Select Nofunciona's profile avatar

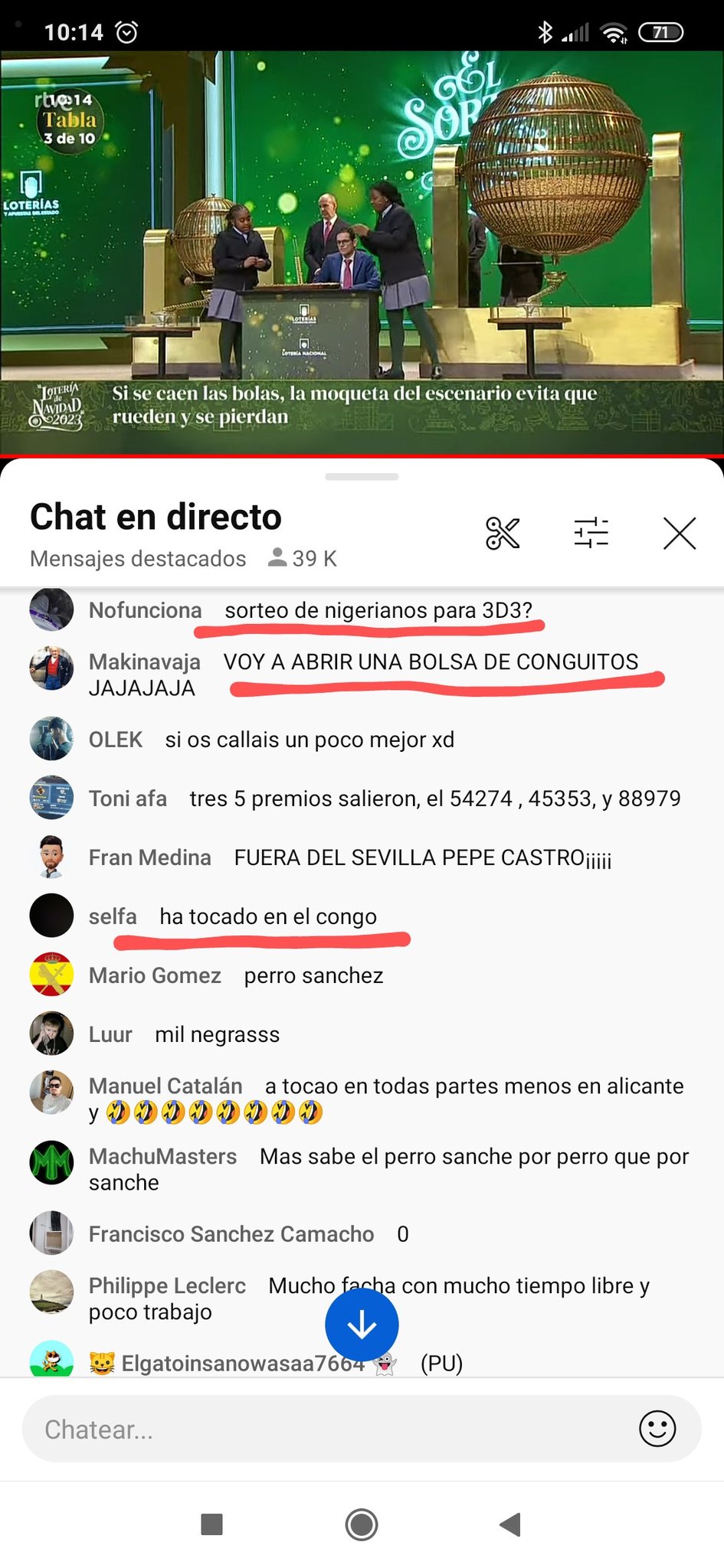coord(51,611)
